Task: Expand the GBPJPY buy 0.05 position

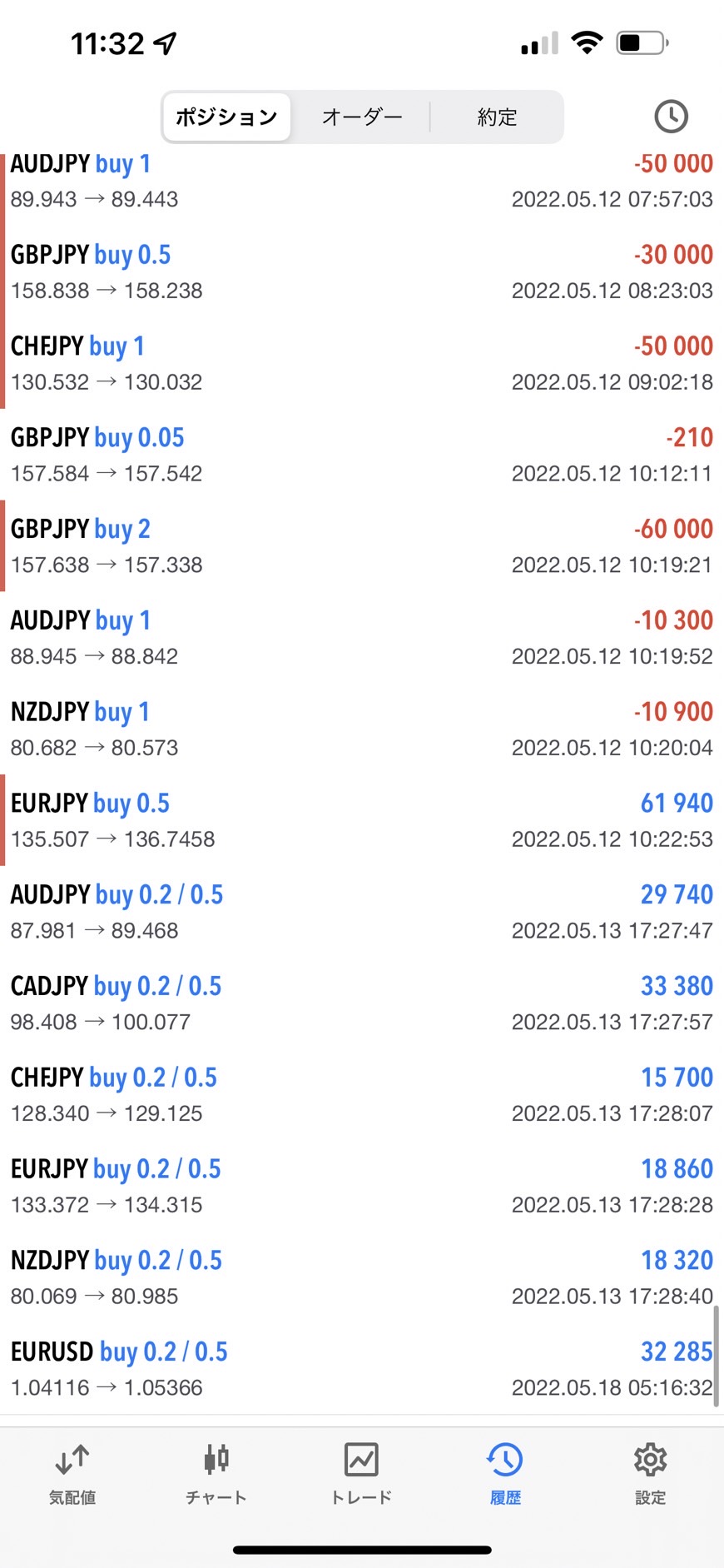Action: [362, 455]
